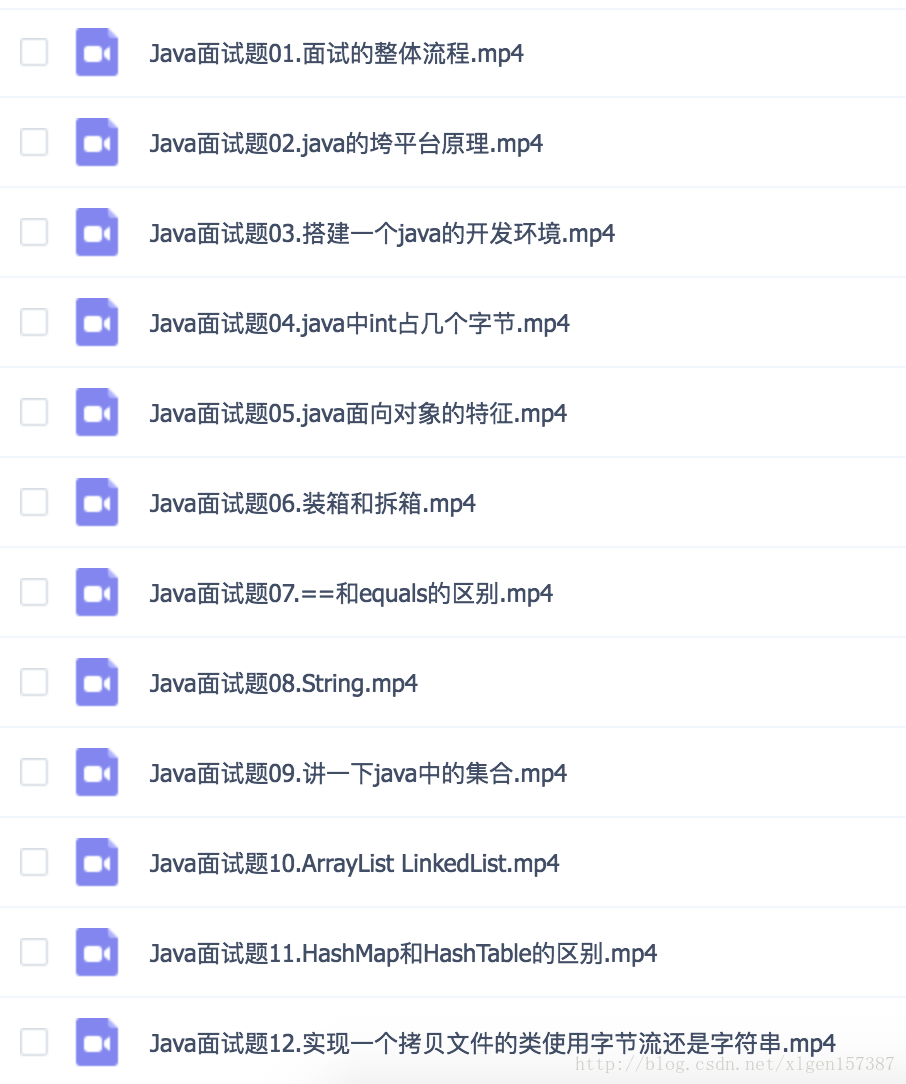Select the checkbox for 装箱和拆箱 video

pos(34,502)
